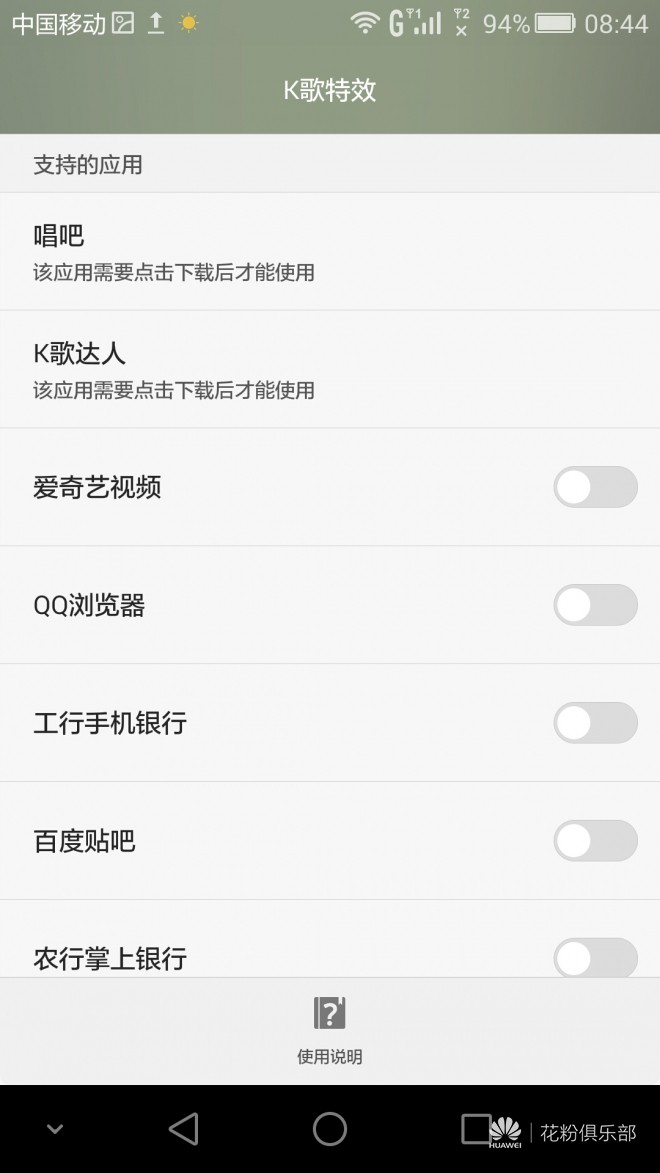Toggle the 工行手机银行 switch on
The width and height of the screenshot is (660, 1173).
coord(595,723)
